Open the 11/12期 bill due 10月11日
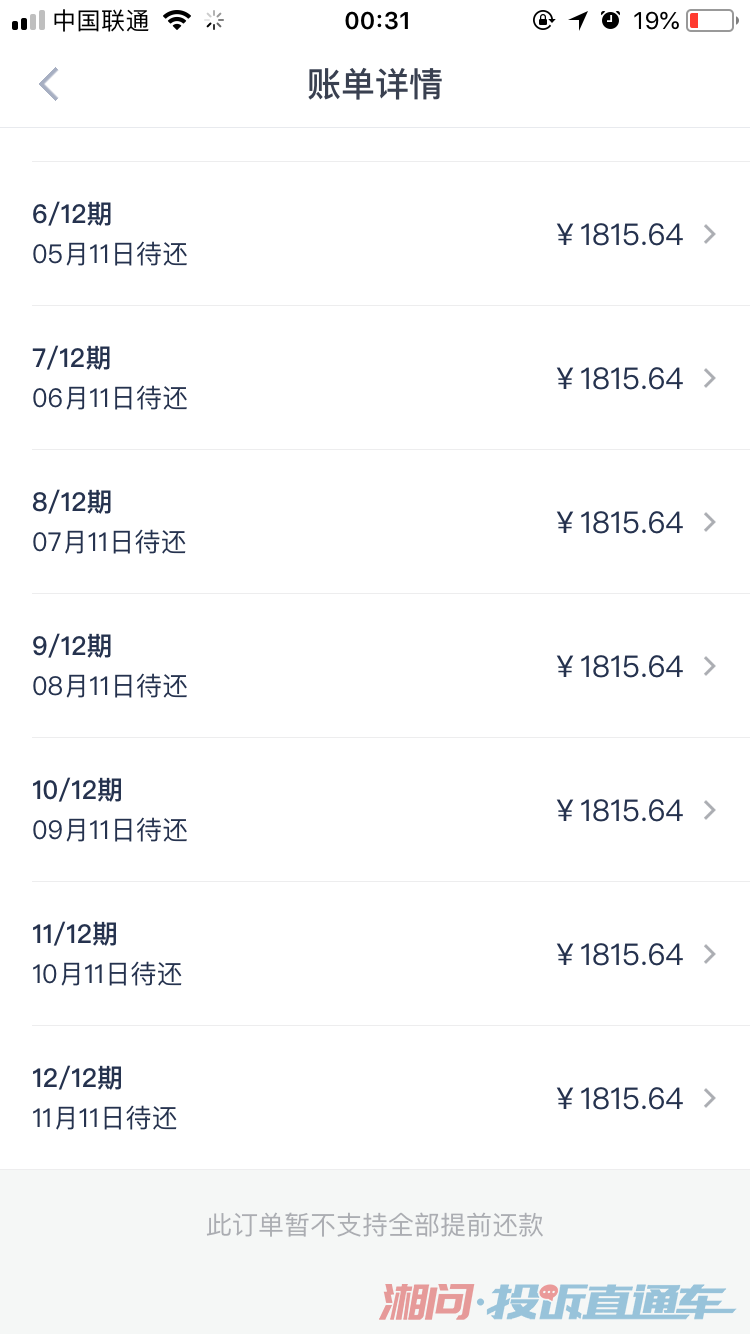750x1334 pixels. click(375, 954)
